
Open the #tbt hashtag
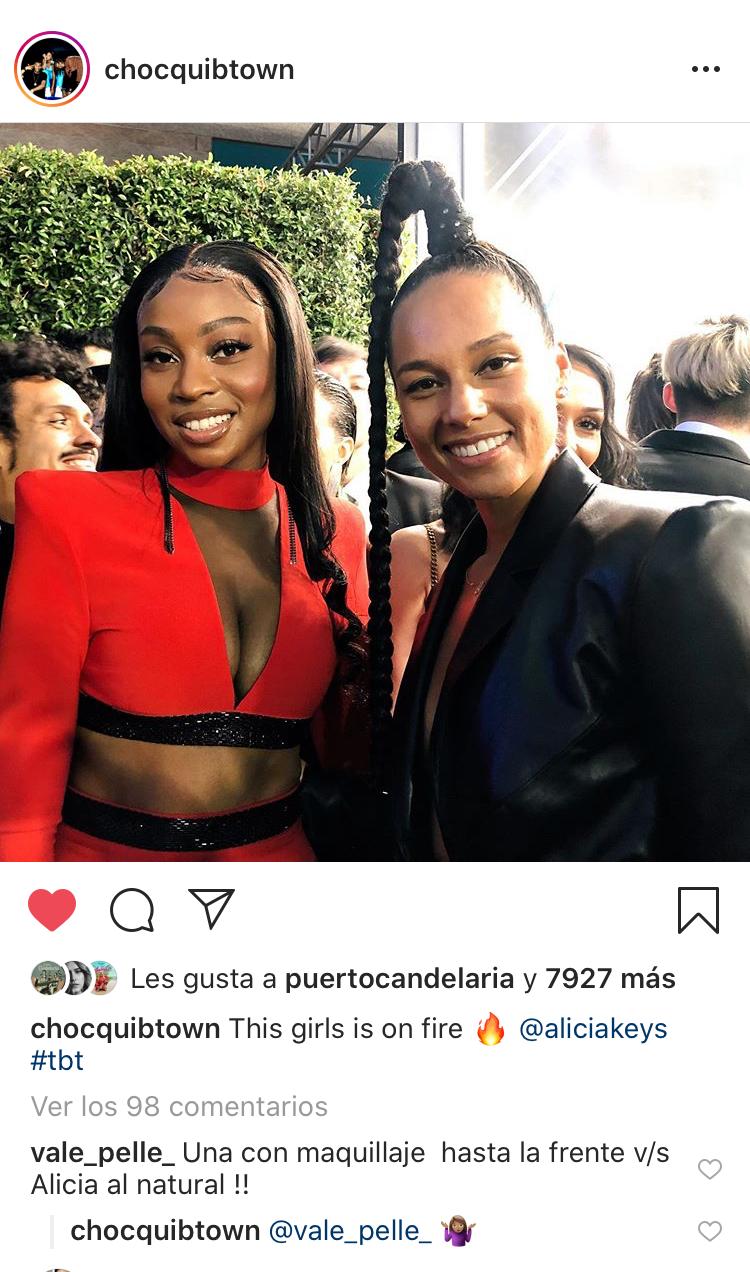tap(57, 1061)
